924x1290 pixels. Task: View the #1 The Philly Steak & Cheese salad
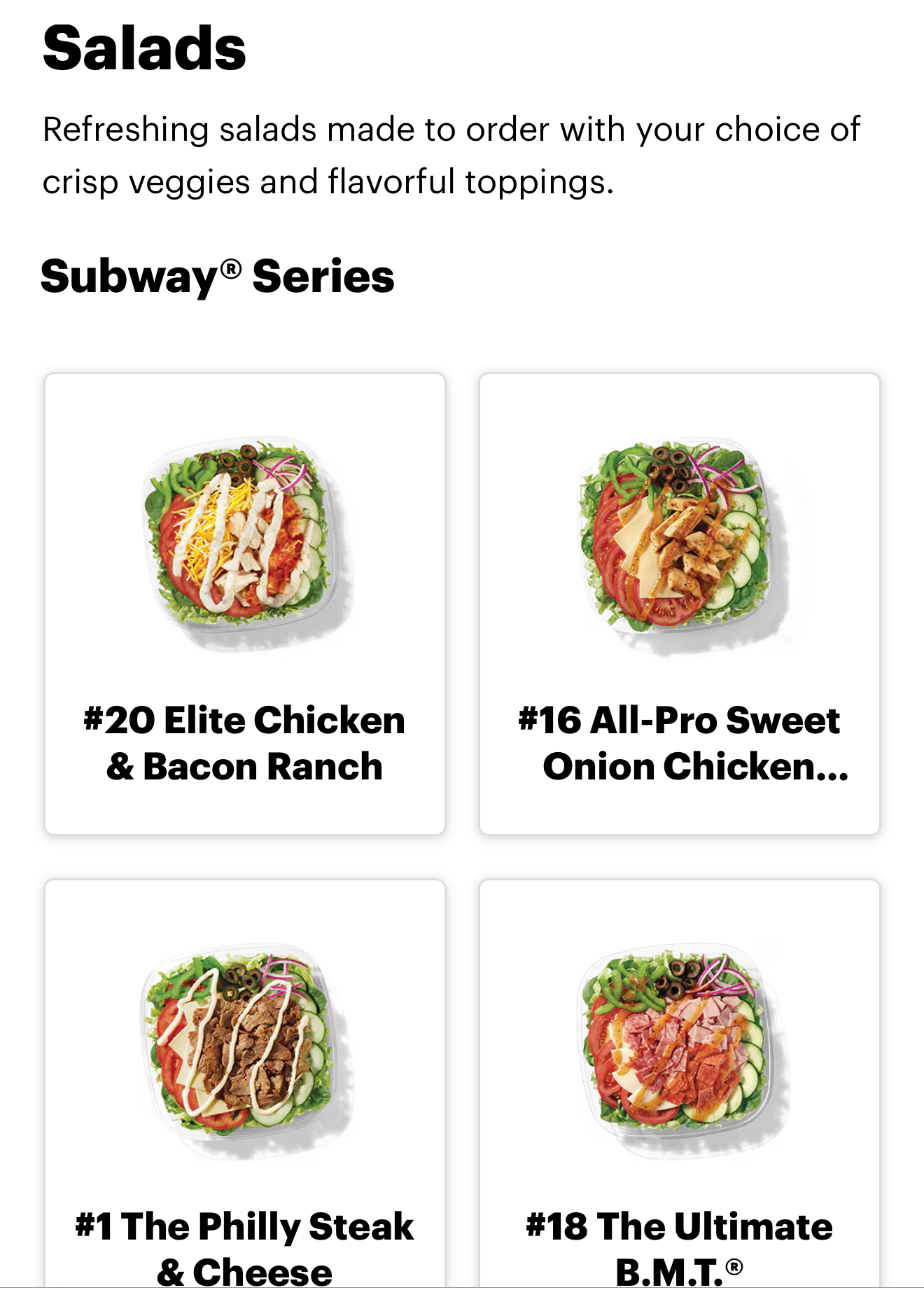(x=245, y=1082)
